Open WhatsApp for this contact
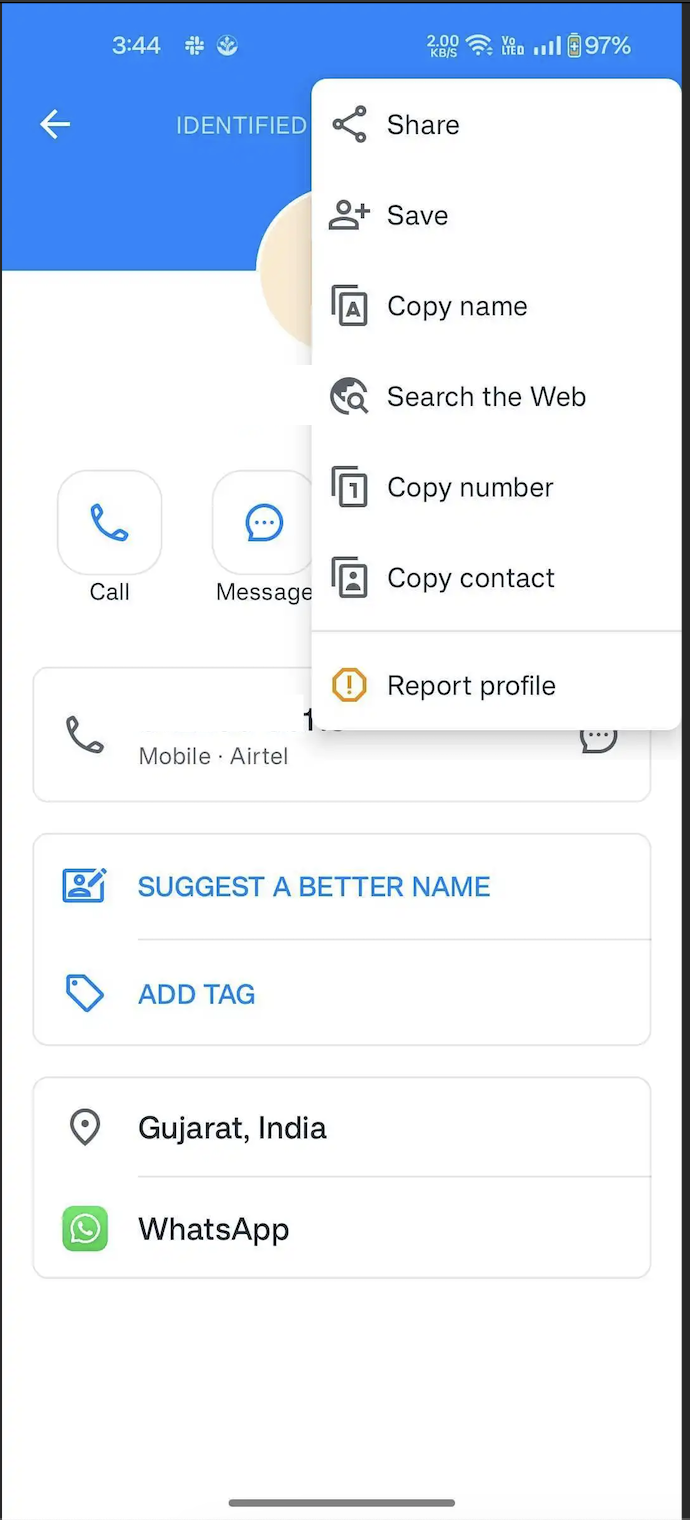Screen dimensions: 690x1520 (x=342, y=1229)
